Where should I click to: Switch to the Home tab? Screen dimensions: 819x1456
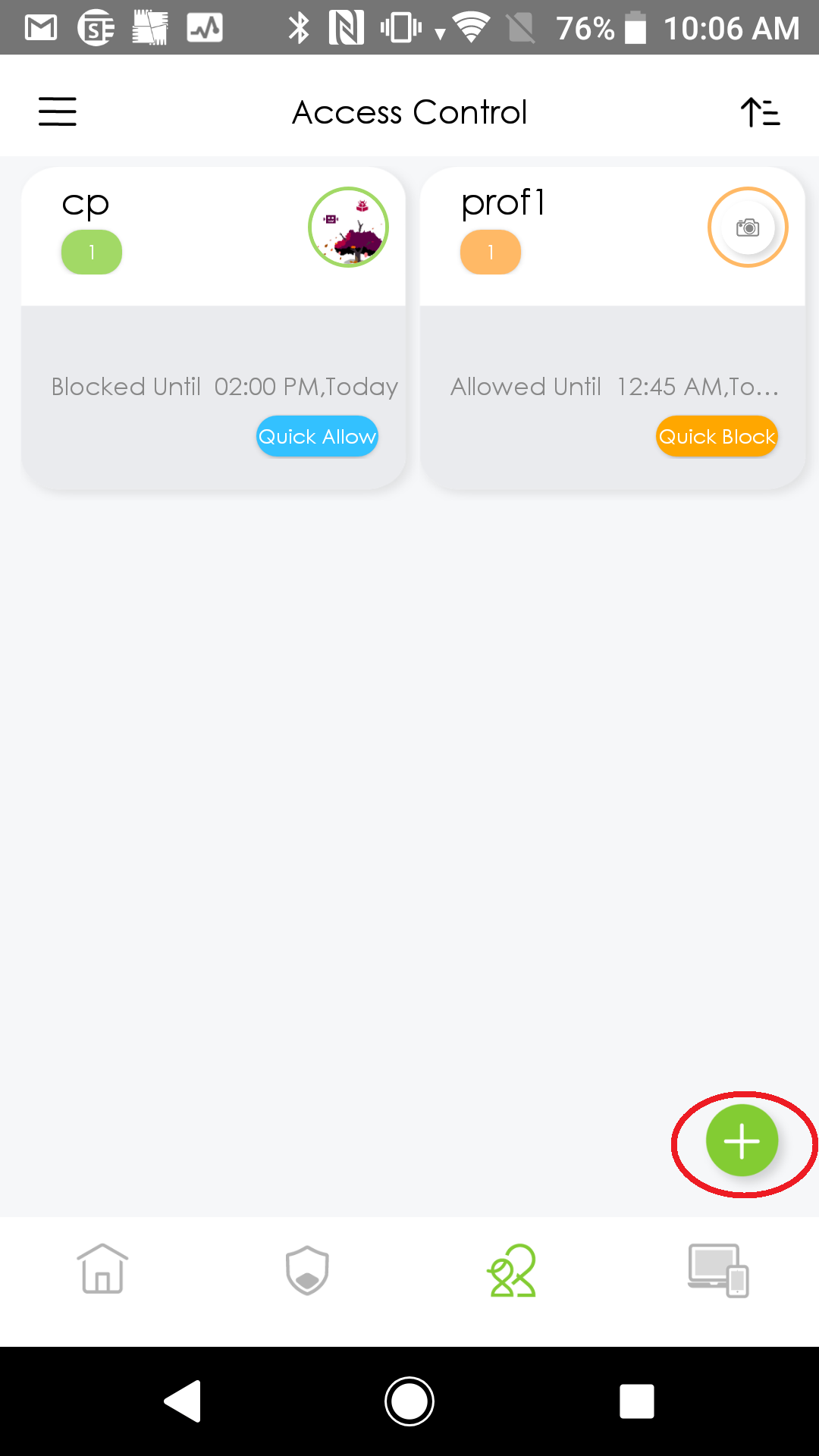click(x=102, y=1269)
